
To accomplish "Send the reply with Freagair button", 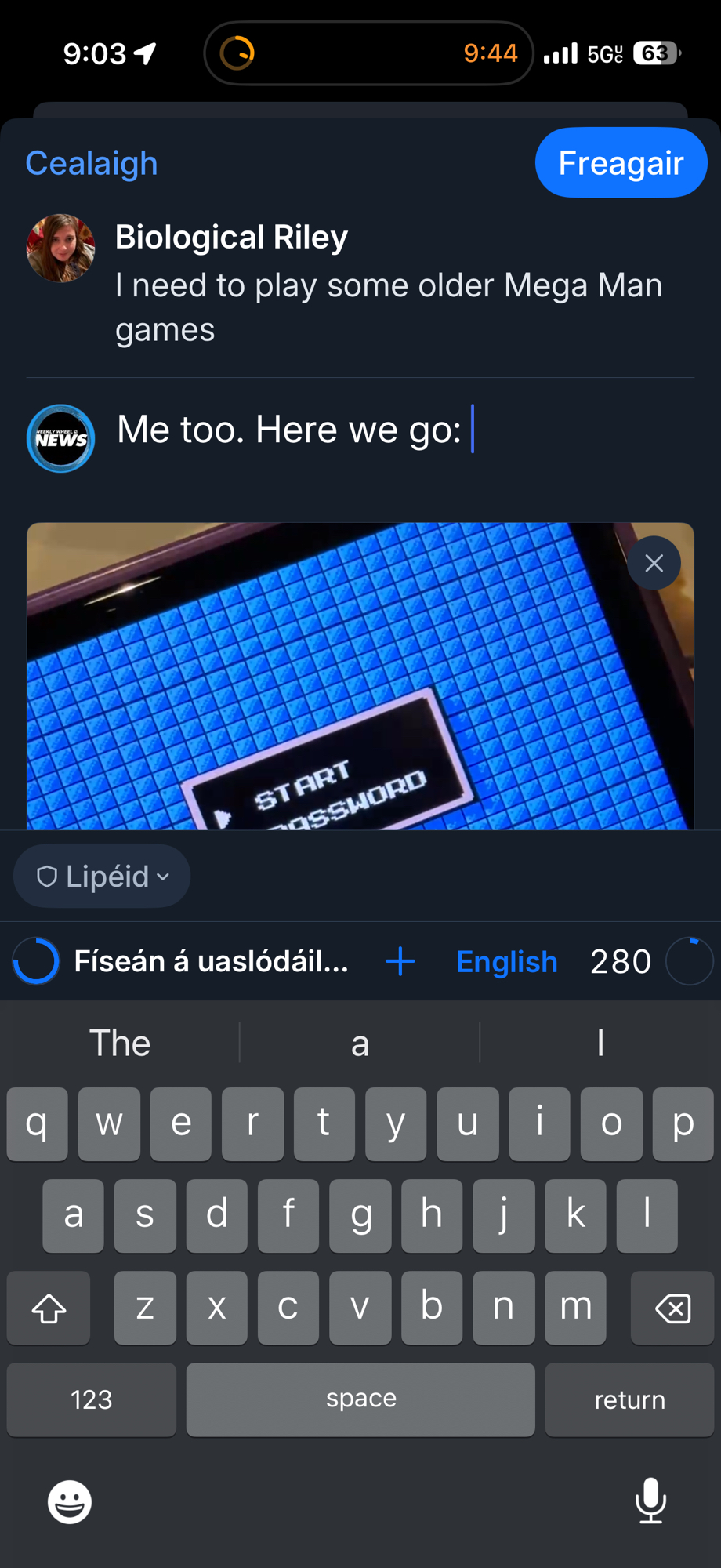I will (x=621, y=163).
